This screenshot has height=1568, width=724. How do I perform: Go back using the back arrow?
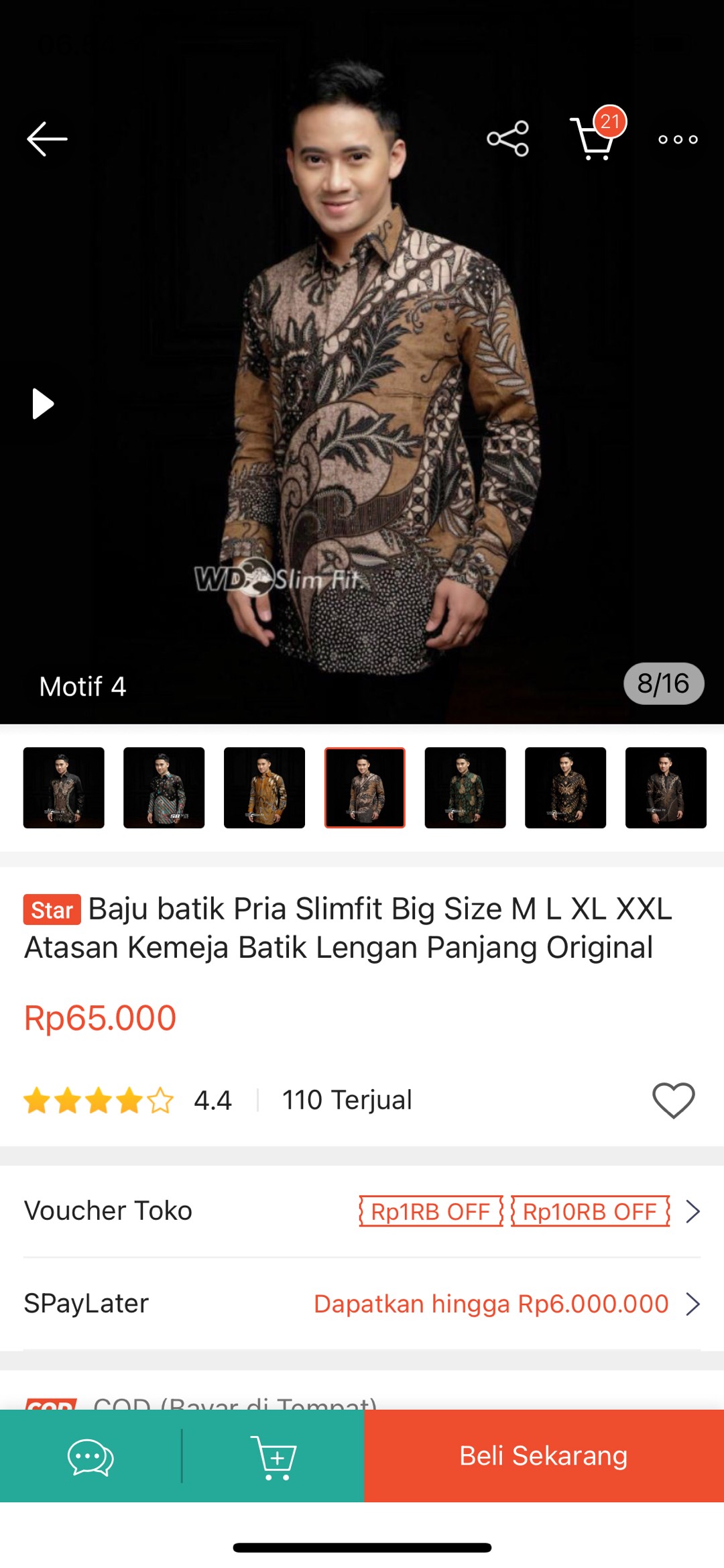coord(48,139)
